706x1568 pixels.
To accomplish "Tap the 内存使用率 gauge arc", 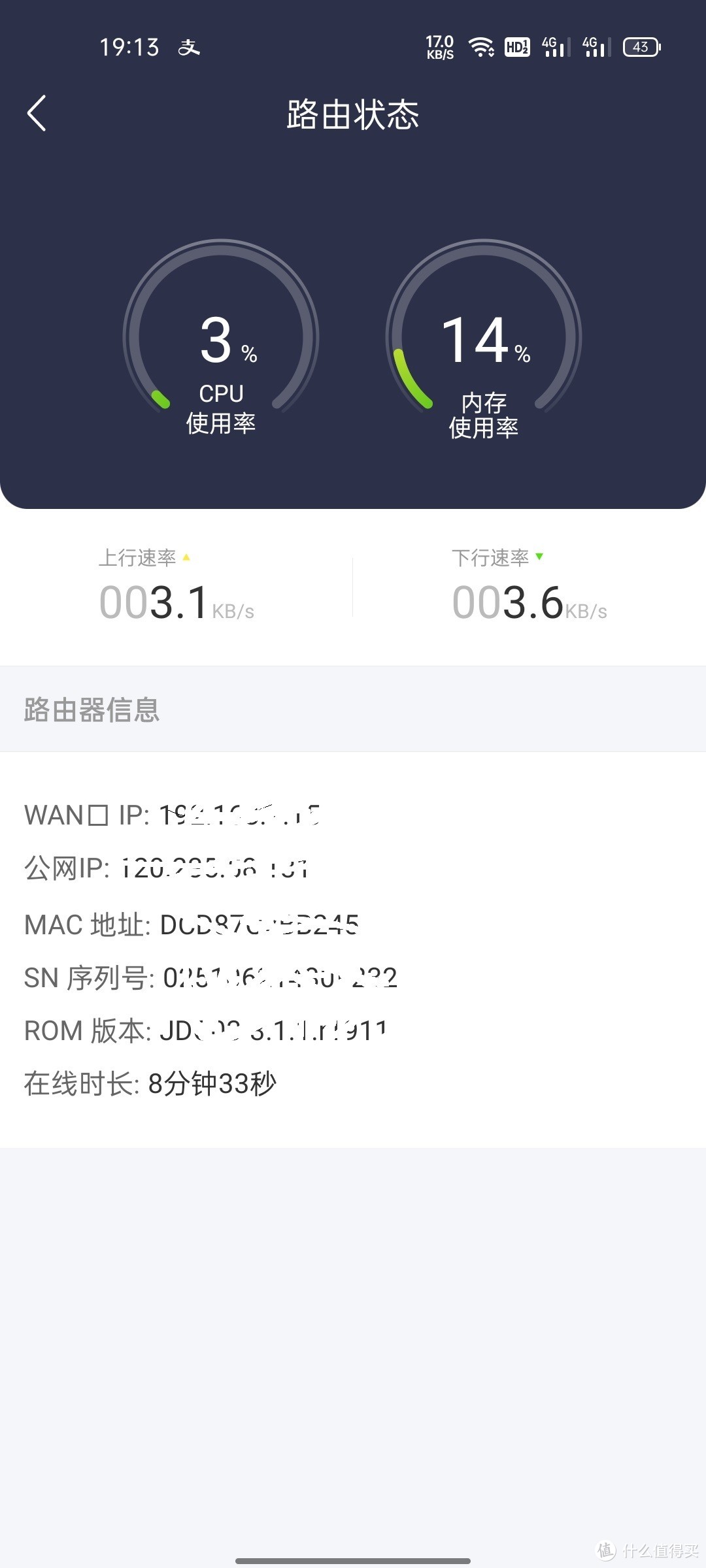I will 412,379.
